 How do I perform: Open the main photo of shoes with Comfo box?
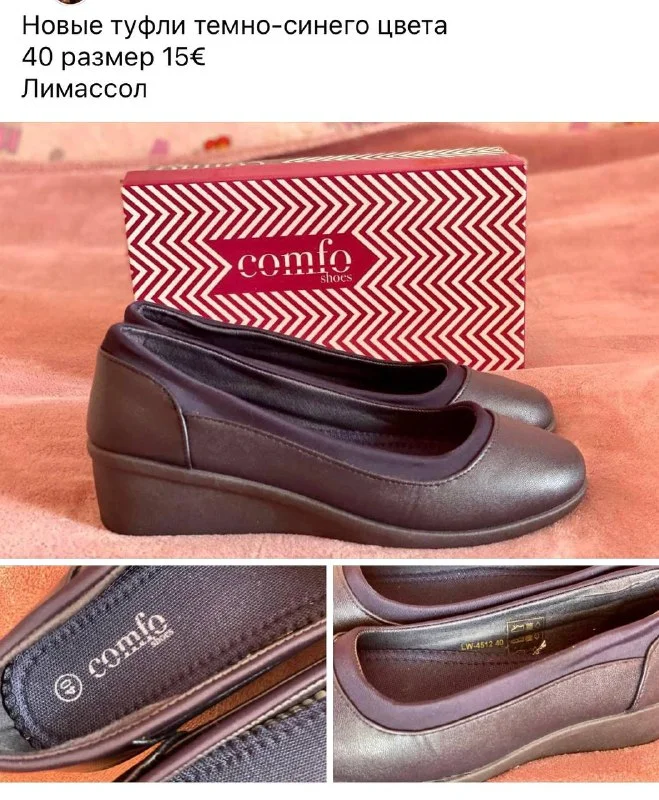click(329, 340)
